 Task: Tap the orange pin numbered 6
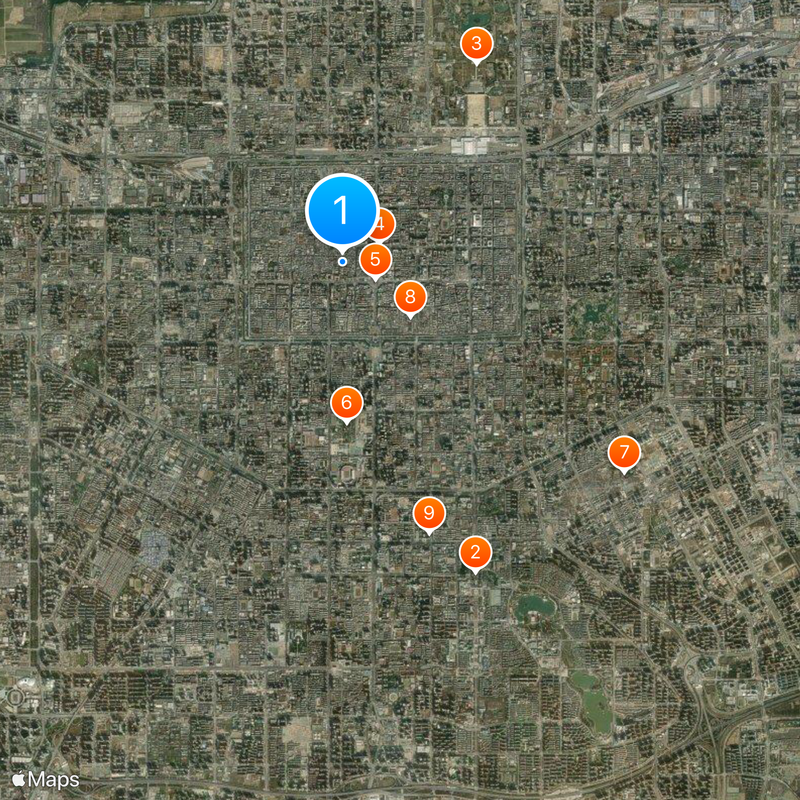346,403
